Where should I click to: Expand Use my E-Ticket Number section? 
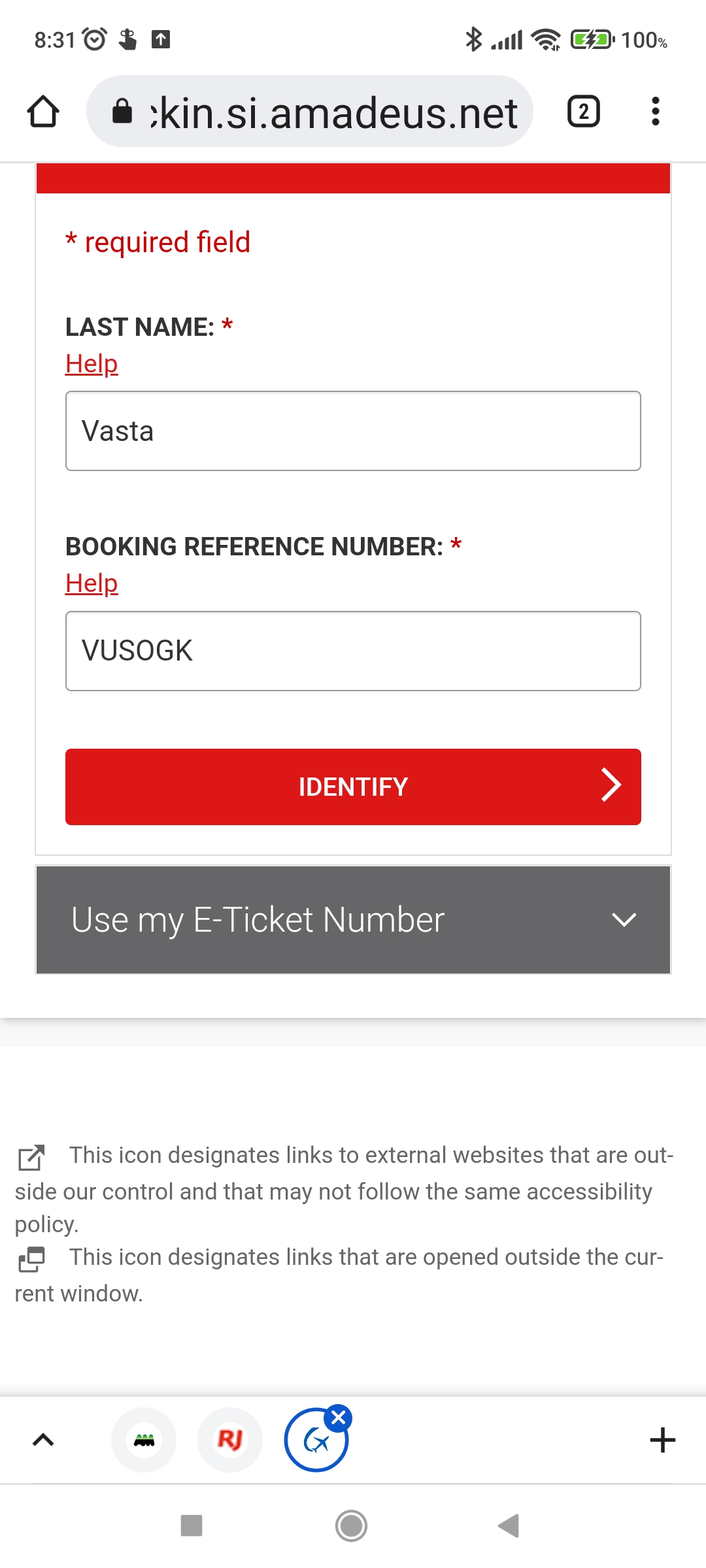353,920
